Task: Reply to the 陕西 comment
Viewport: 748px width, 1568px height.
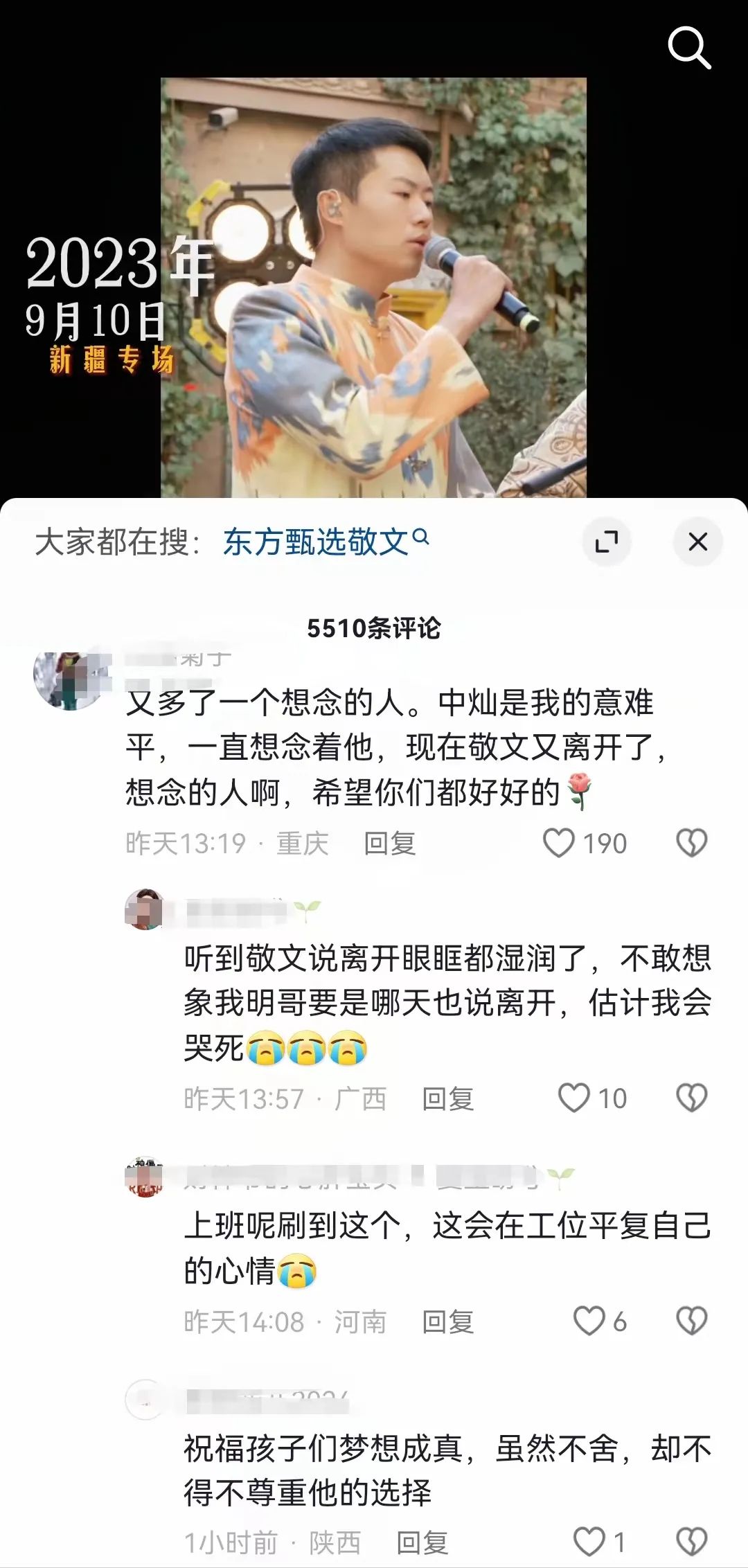Action: tap(422, 1542)
